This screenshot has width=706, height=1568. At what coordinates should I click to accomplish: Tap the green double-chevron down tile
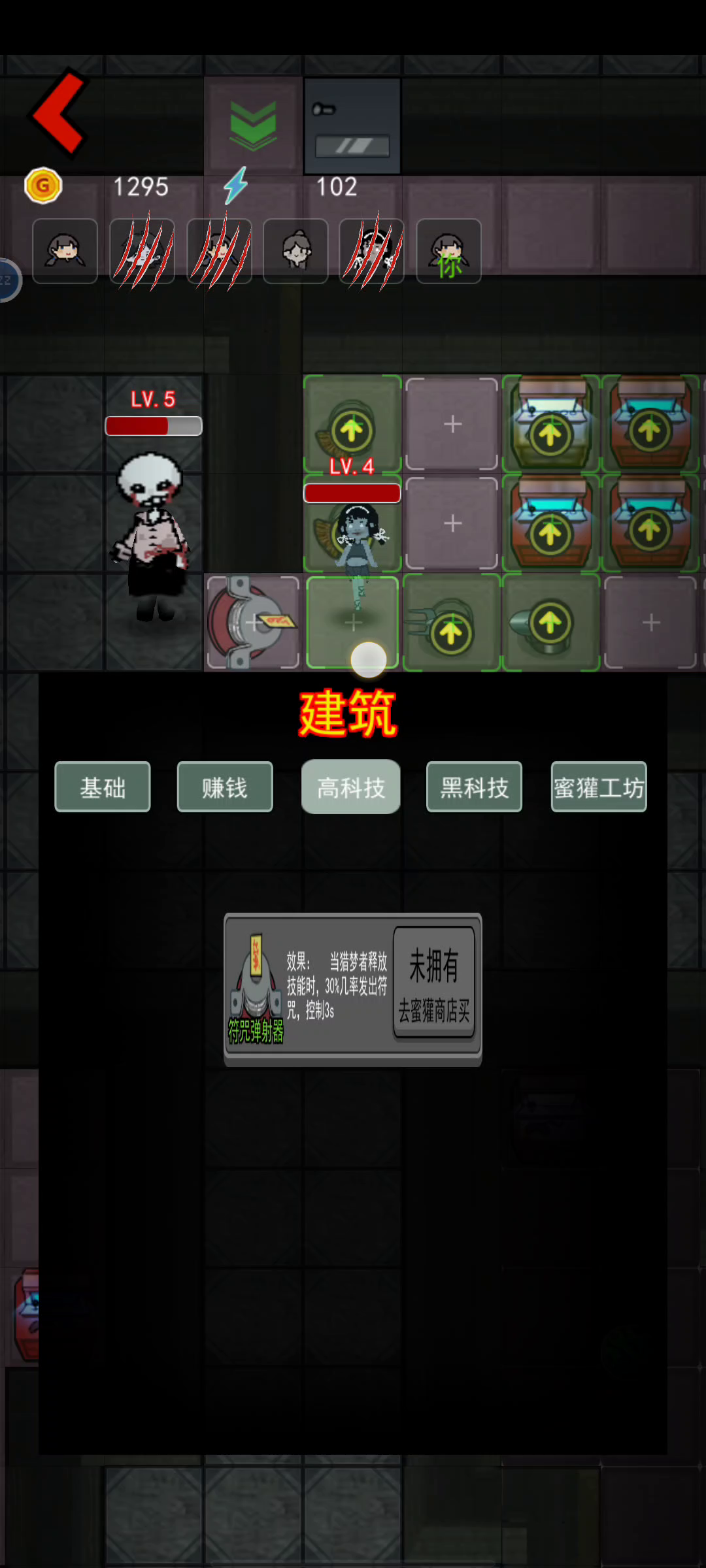[253, 125]
